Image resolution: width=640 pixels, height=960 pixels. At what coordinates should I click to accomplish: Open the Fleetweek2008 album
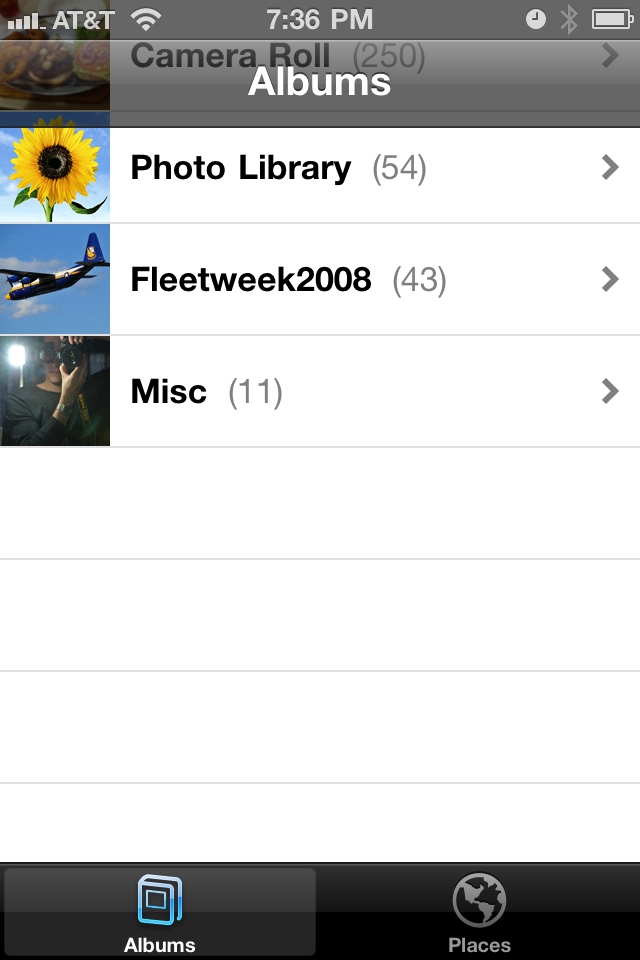click(x=320, y=280)
